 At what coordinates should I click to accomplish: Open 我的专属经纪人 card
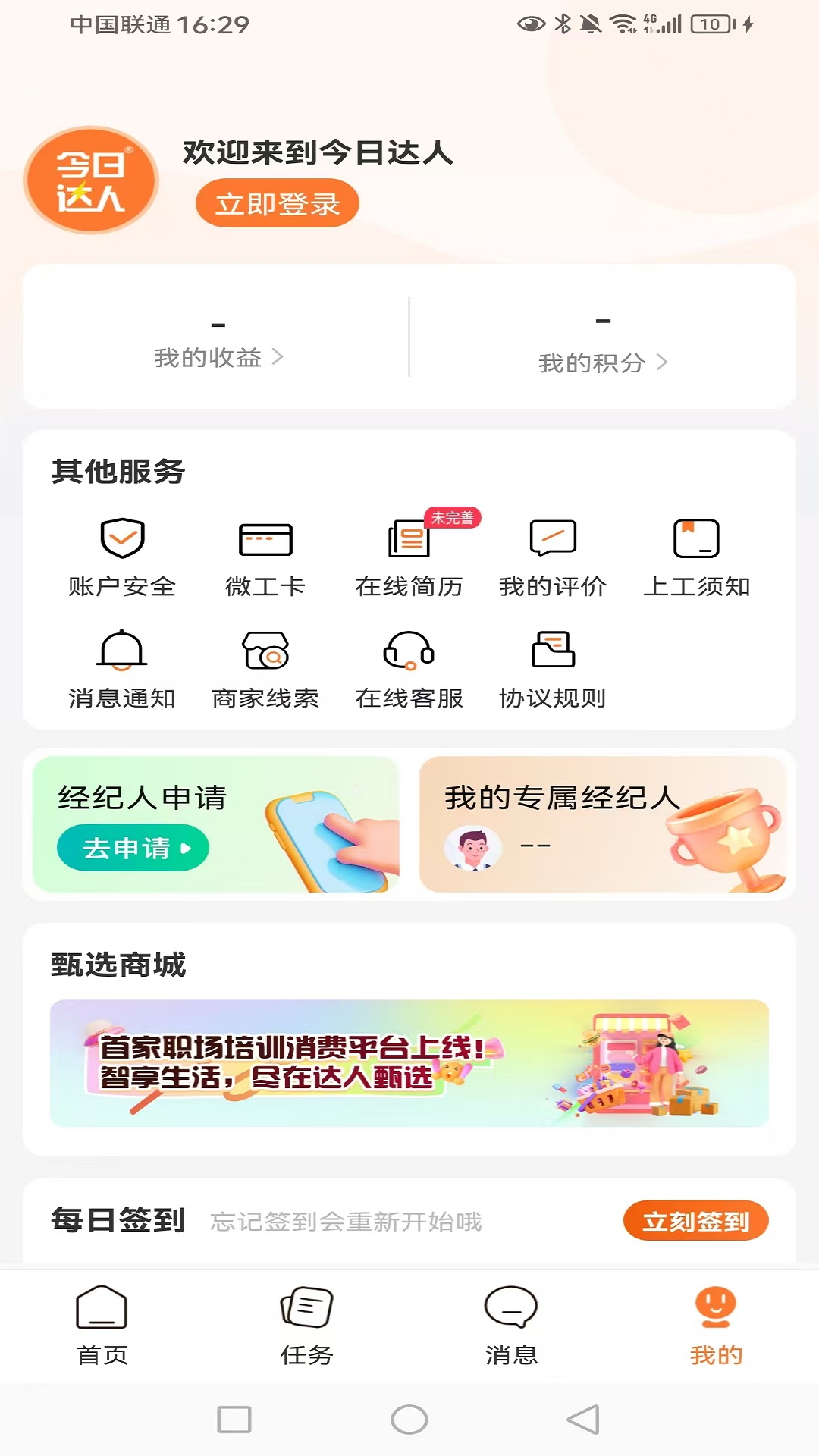(x=602, y=824)
